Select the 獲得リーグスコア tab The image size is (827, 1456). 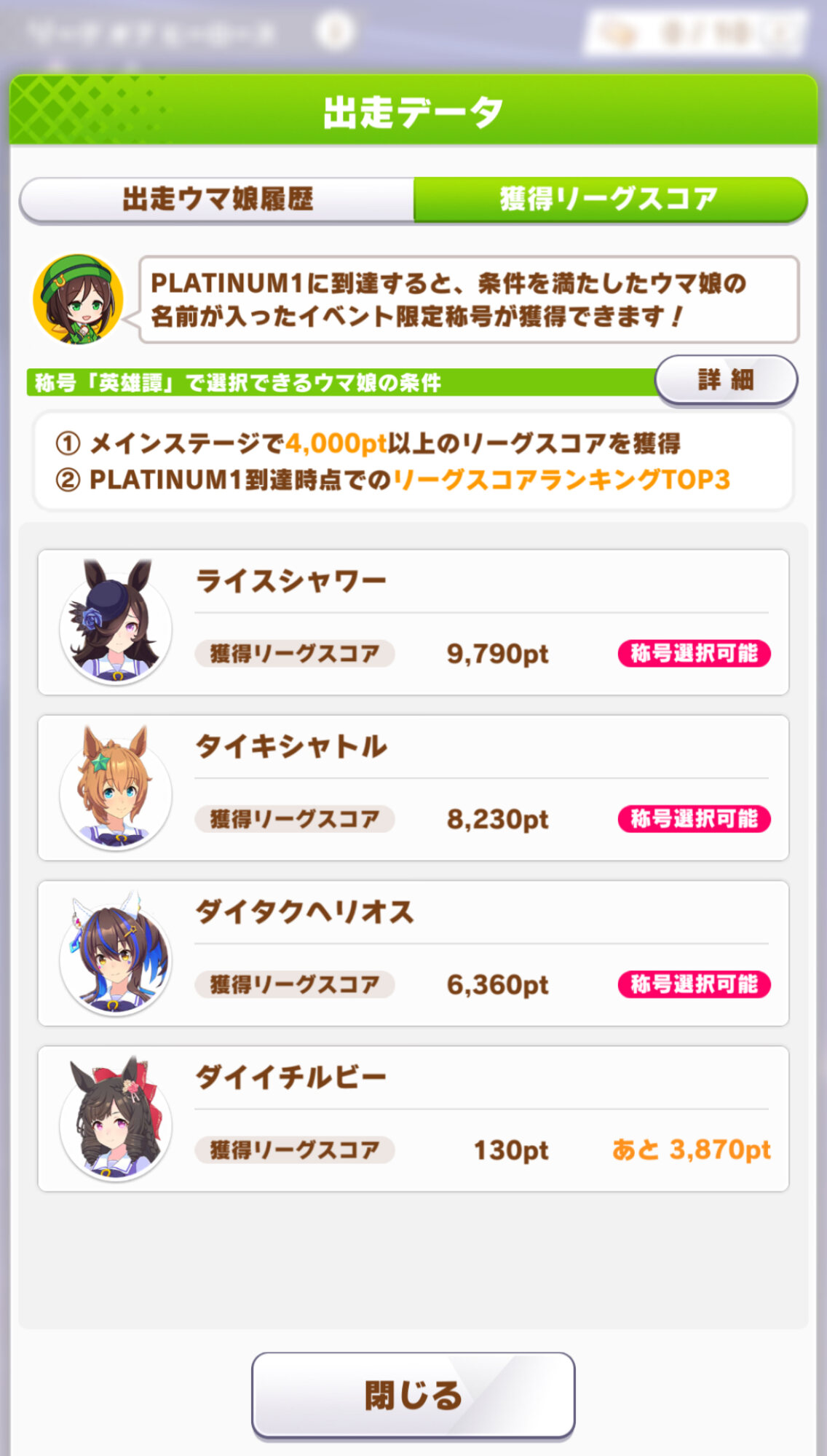609,199
